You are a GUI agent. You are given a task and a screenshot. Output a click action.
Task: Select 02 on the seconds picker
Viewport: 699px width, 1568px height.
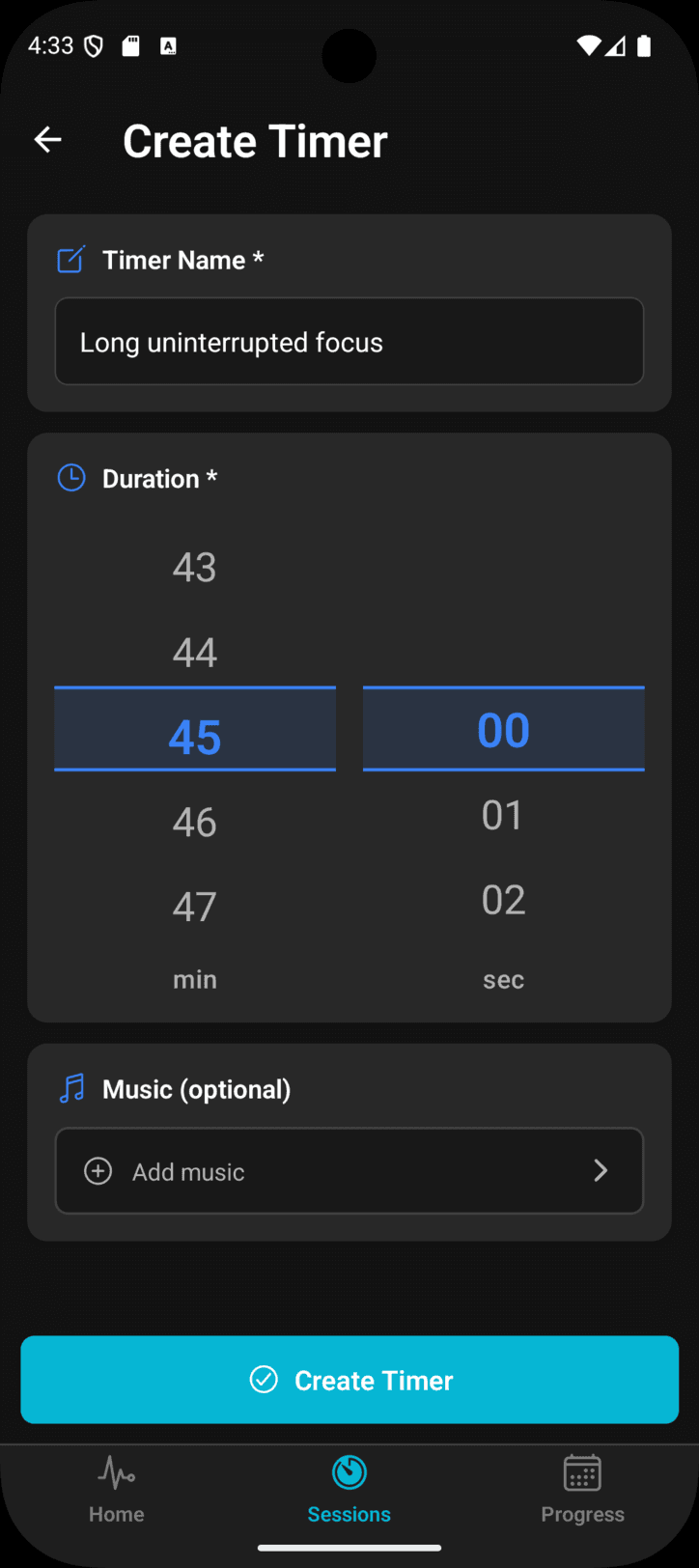[x=503, y=899]
